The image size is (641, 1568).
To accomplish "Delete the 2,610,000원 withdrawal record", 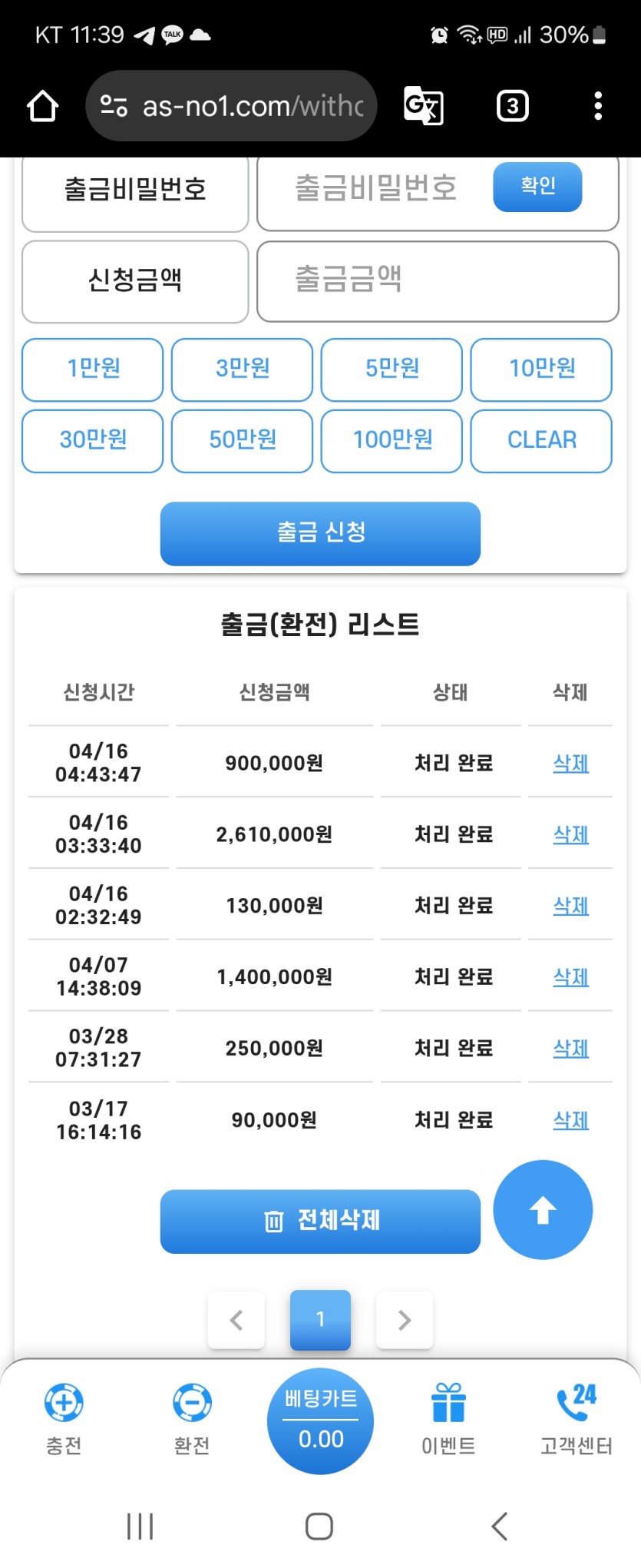I will tap(570, 834).
